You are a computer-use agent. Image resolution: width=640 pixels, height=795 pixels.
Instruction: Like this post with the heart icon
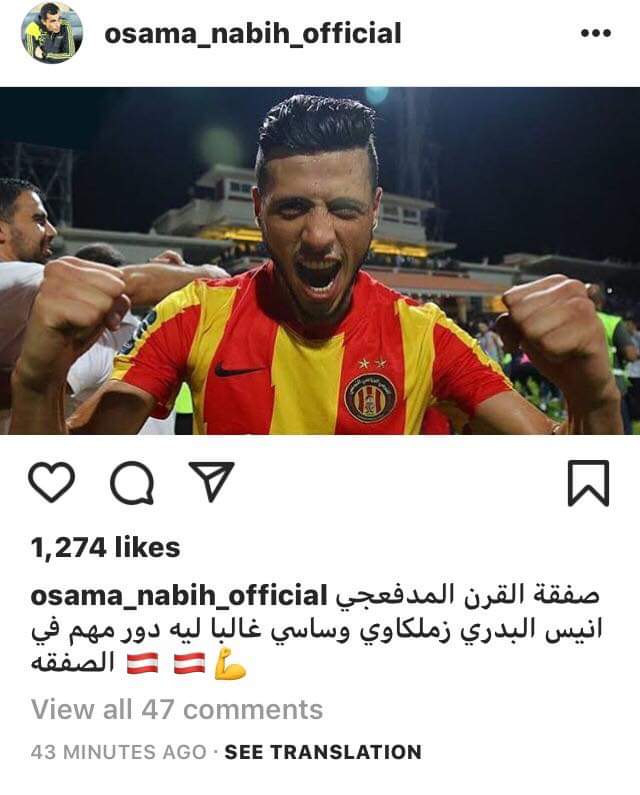[x=52, y=484]
